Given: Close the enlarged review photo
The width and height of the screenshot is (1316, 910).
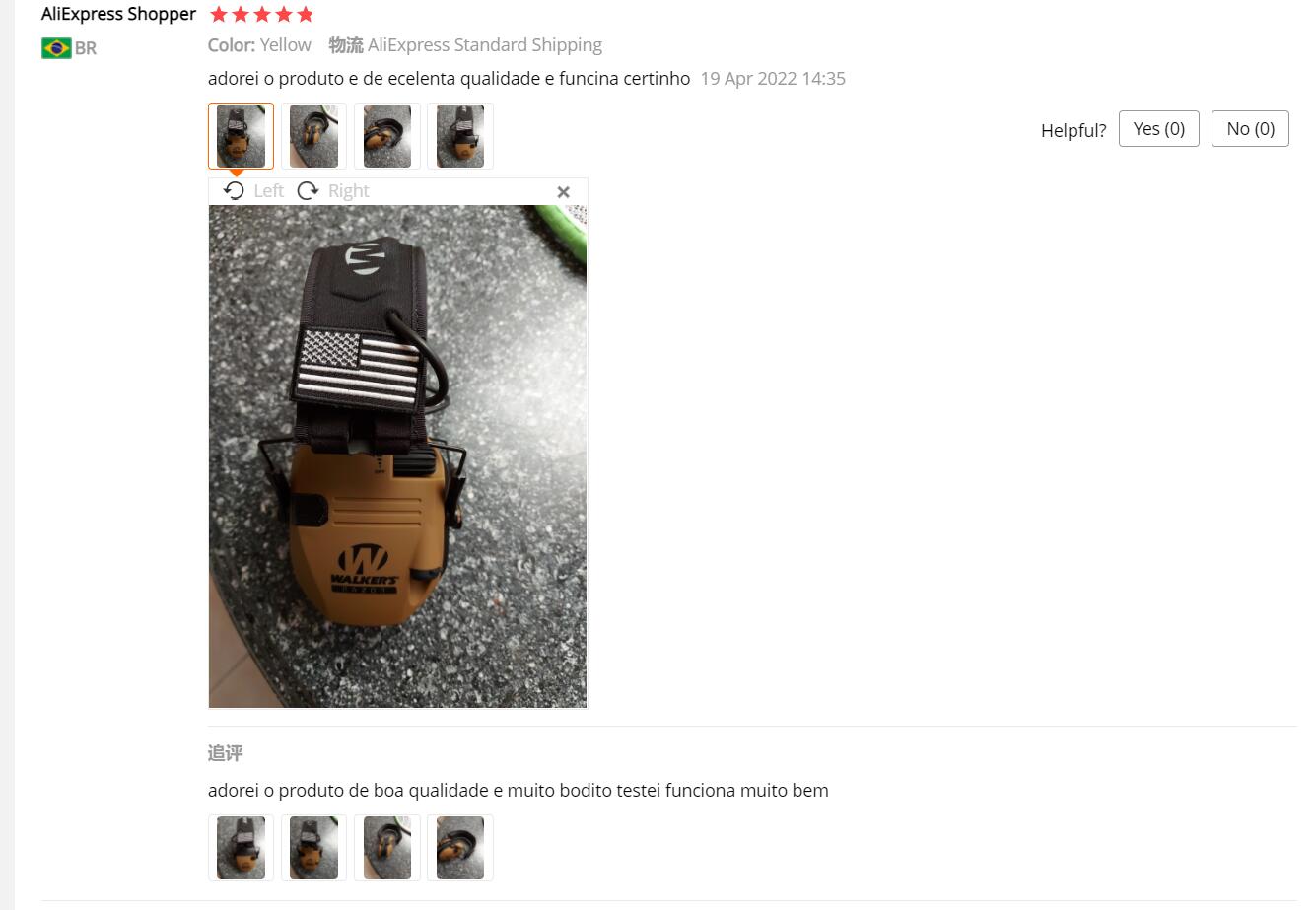Looking at the screenshot, I should coord(563,192).
